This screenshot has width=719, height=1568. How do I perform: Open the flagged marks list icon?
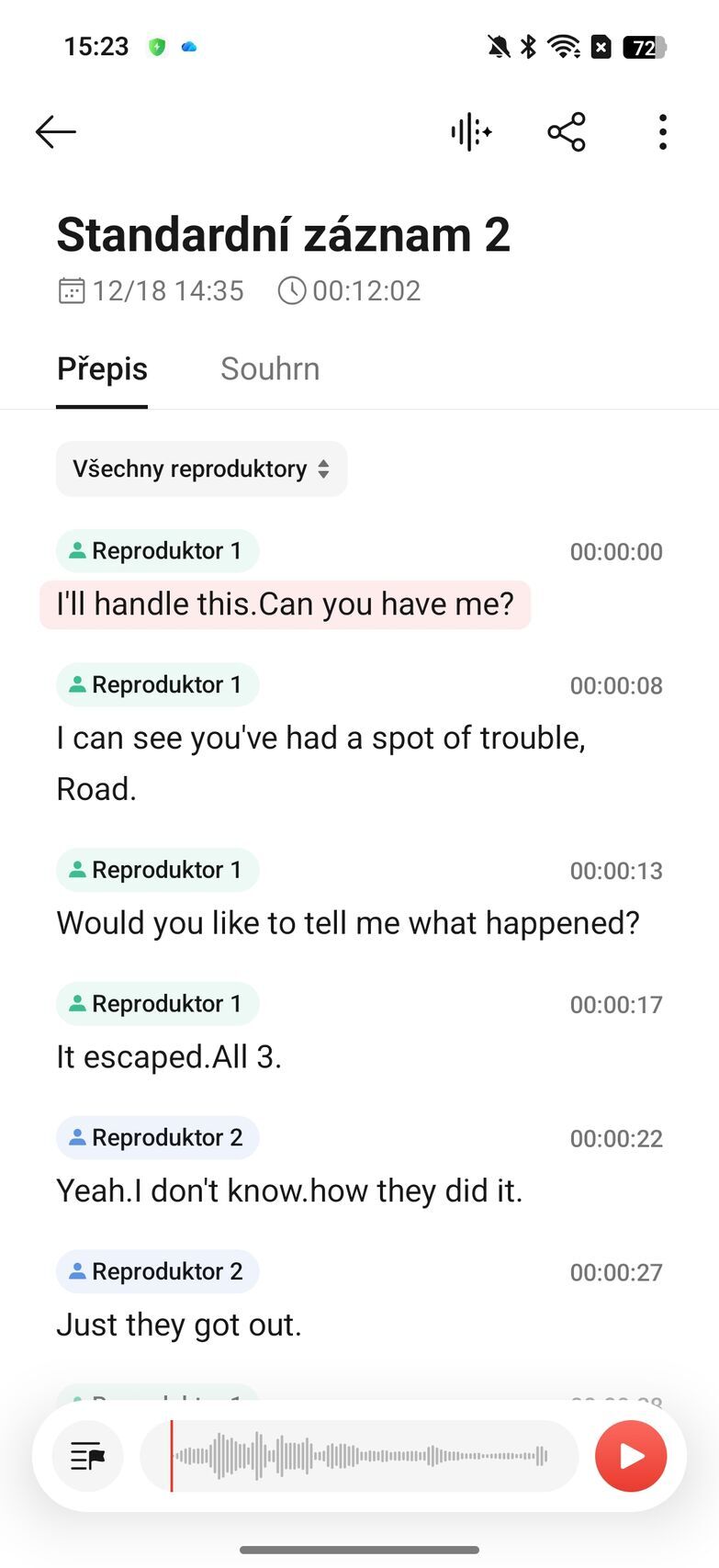[87, 1456]
